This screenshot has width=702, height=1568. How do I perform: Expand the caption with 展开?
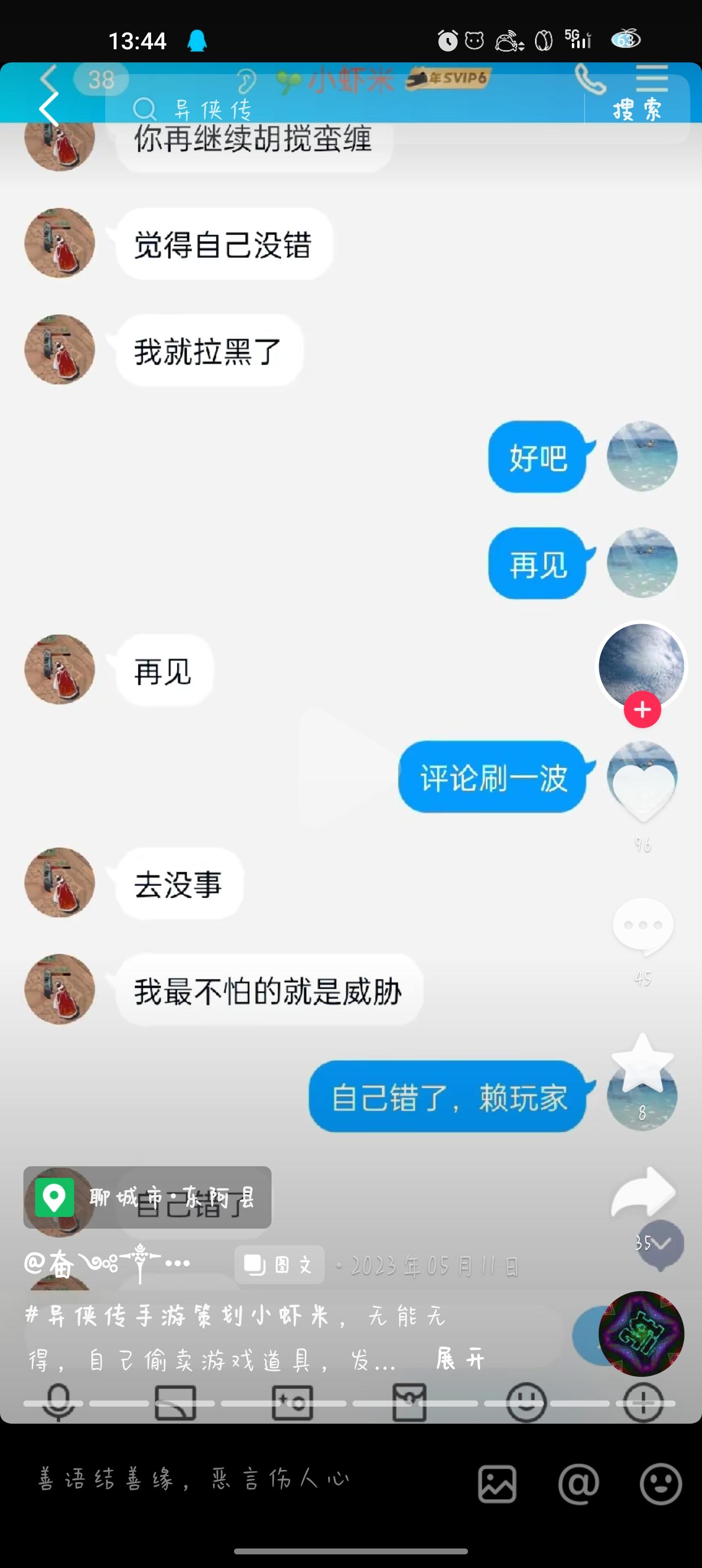460,1357
